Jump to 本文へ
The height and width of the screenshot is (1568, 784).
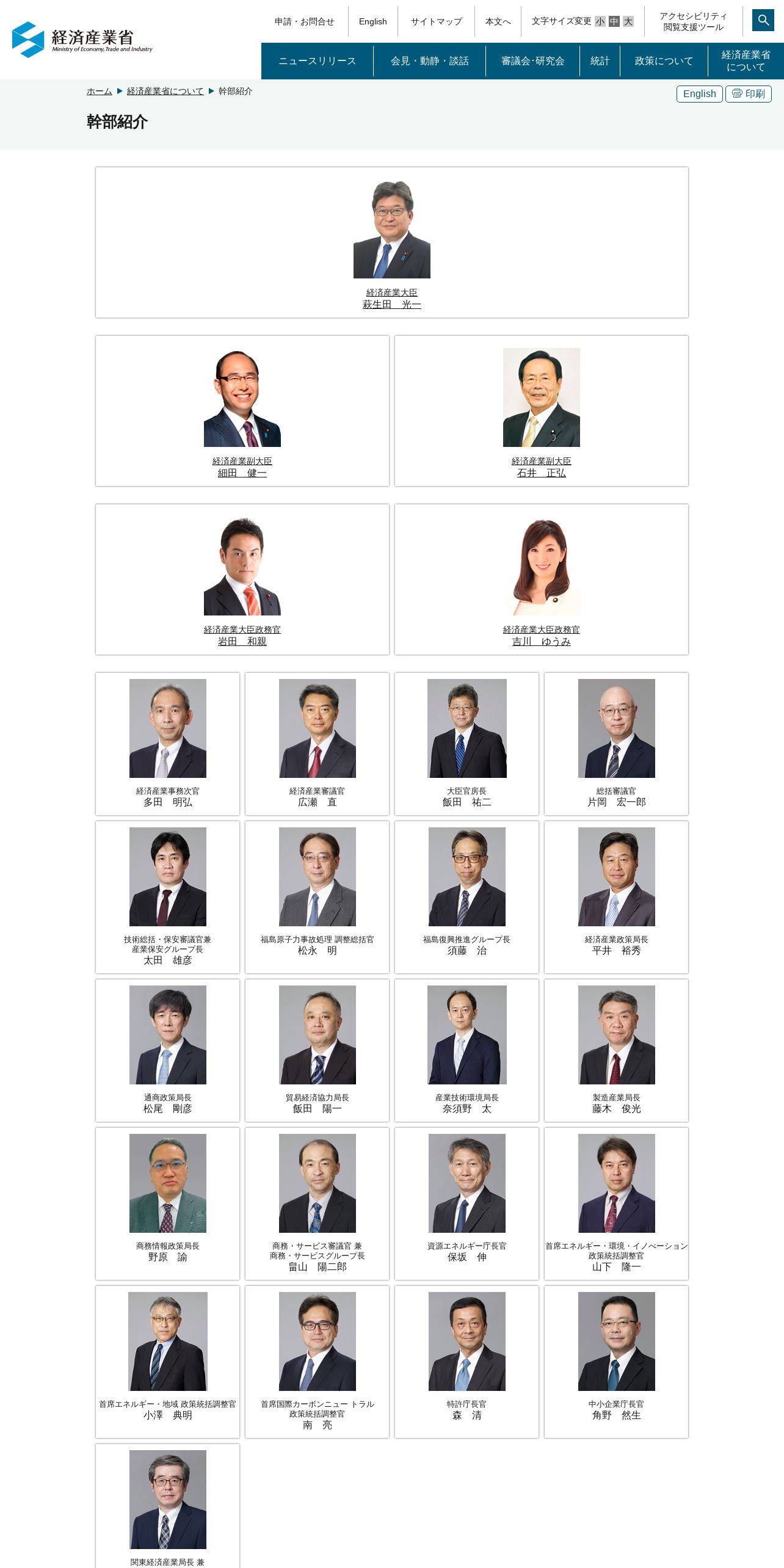click(498, 21)
